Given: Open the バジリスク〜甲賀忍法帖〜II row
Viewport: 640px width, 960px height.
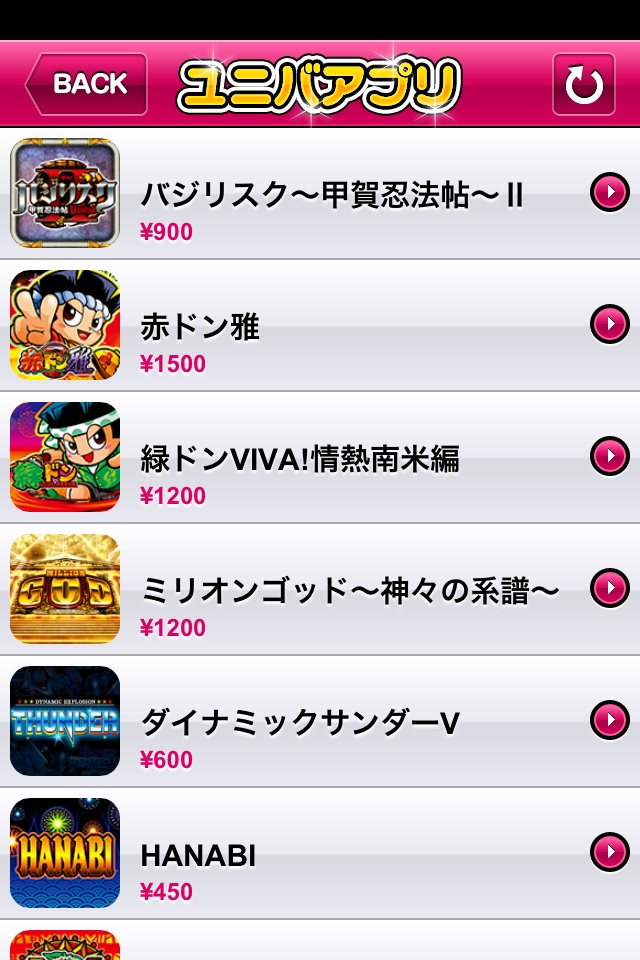Looking at the screenshot, I should (330, 194).
